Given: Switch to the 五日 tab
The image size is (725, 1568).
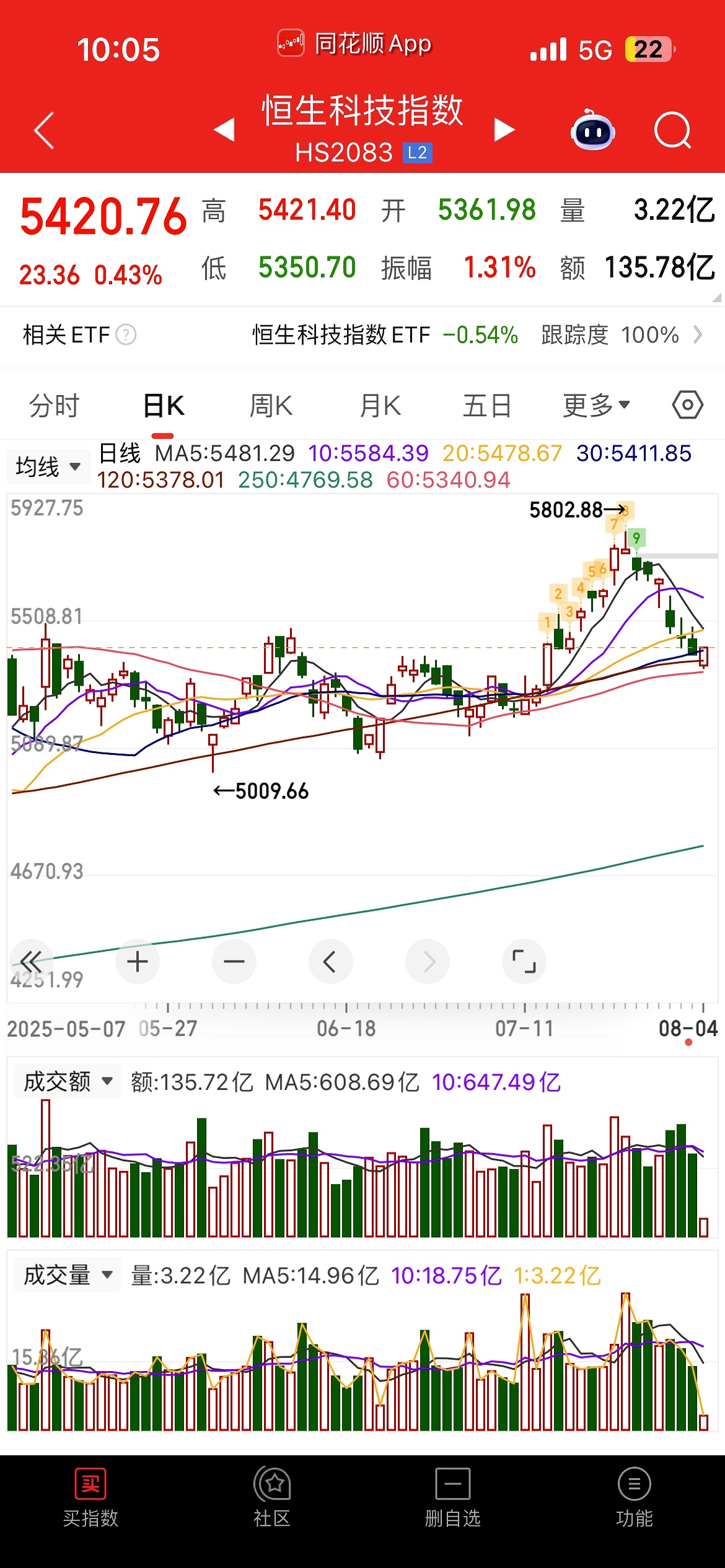Looking at the screenshot, I should (487, 406).
